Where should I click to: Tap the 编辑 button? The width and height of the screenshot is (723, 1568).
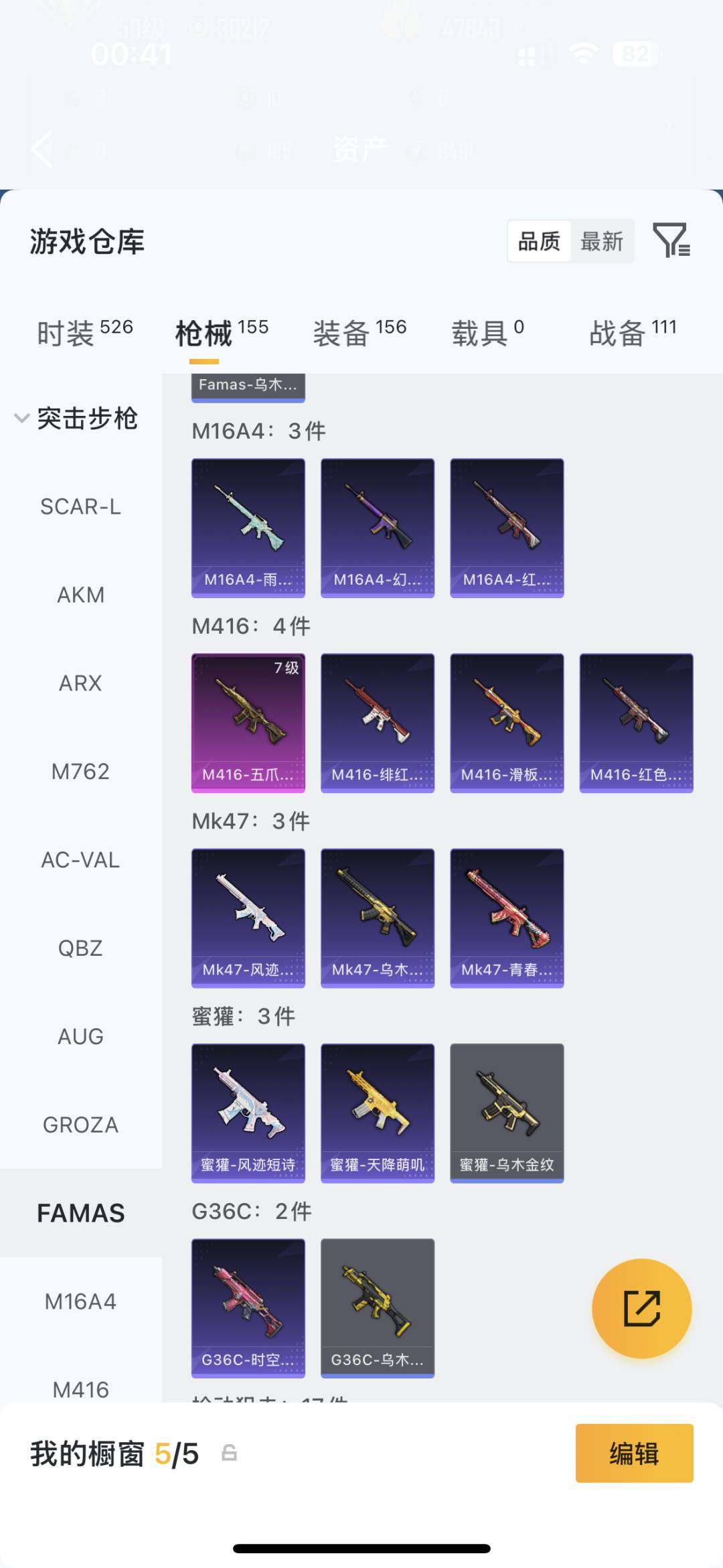coord(634,1453)
